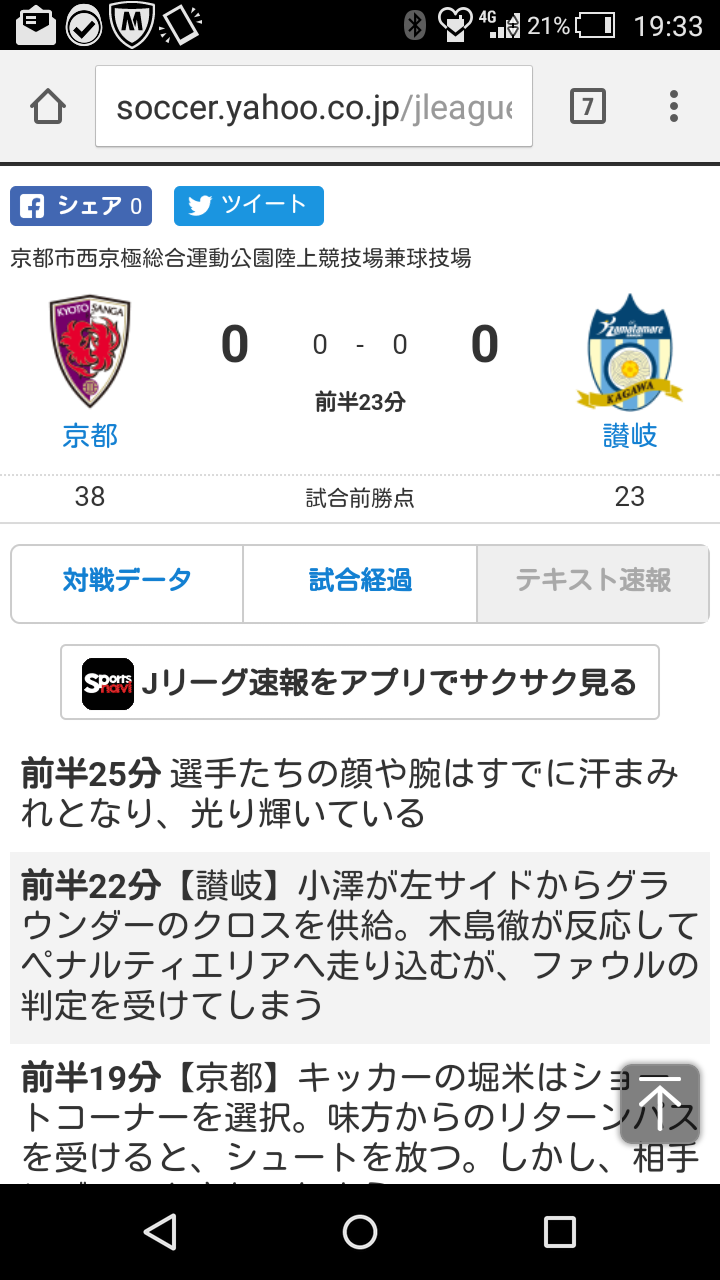Screen dimensions: 720x1280
Task: Open the tab switcher showing 7 tabs
Action: tap(587, 106)
